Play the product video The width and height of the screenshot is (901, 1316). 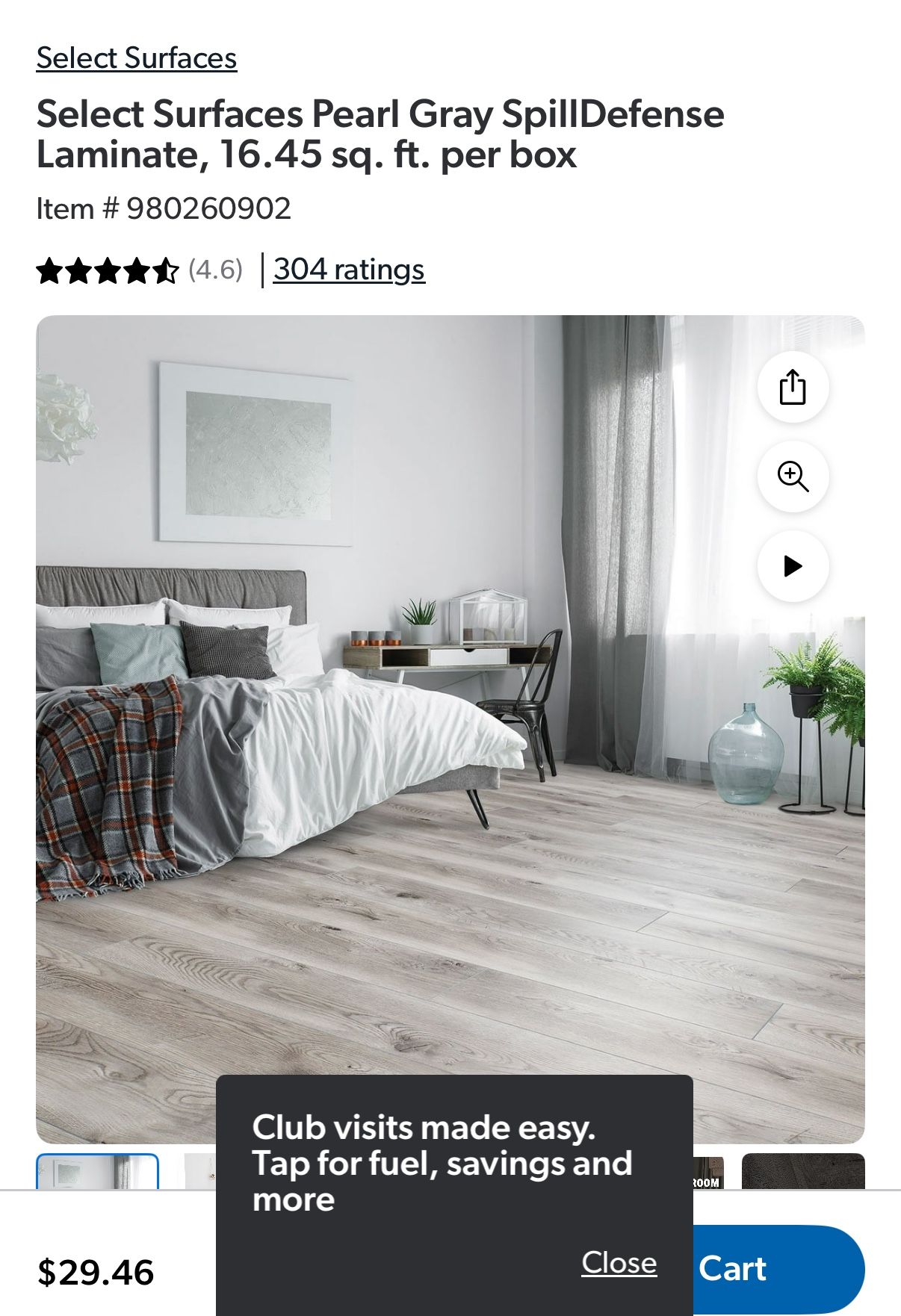[793, 566]
